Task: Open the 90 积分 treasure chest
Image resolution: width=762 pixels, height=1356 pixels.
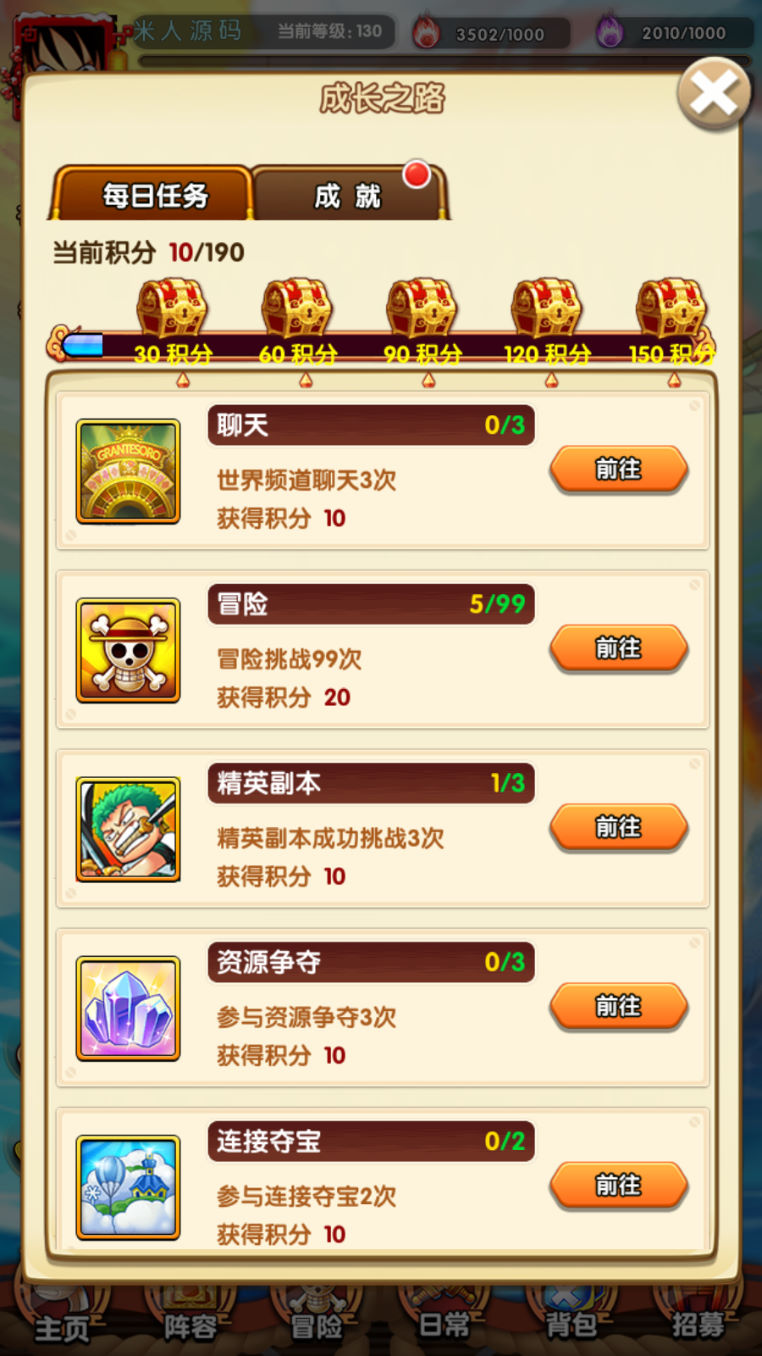Action: [421, 309]
